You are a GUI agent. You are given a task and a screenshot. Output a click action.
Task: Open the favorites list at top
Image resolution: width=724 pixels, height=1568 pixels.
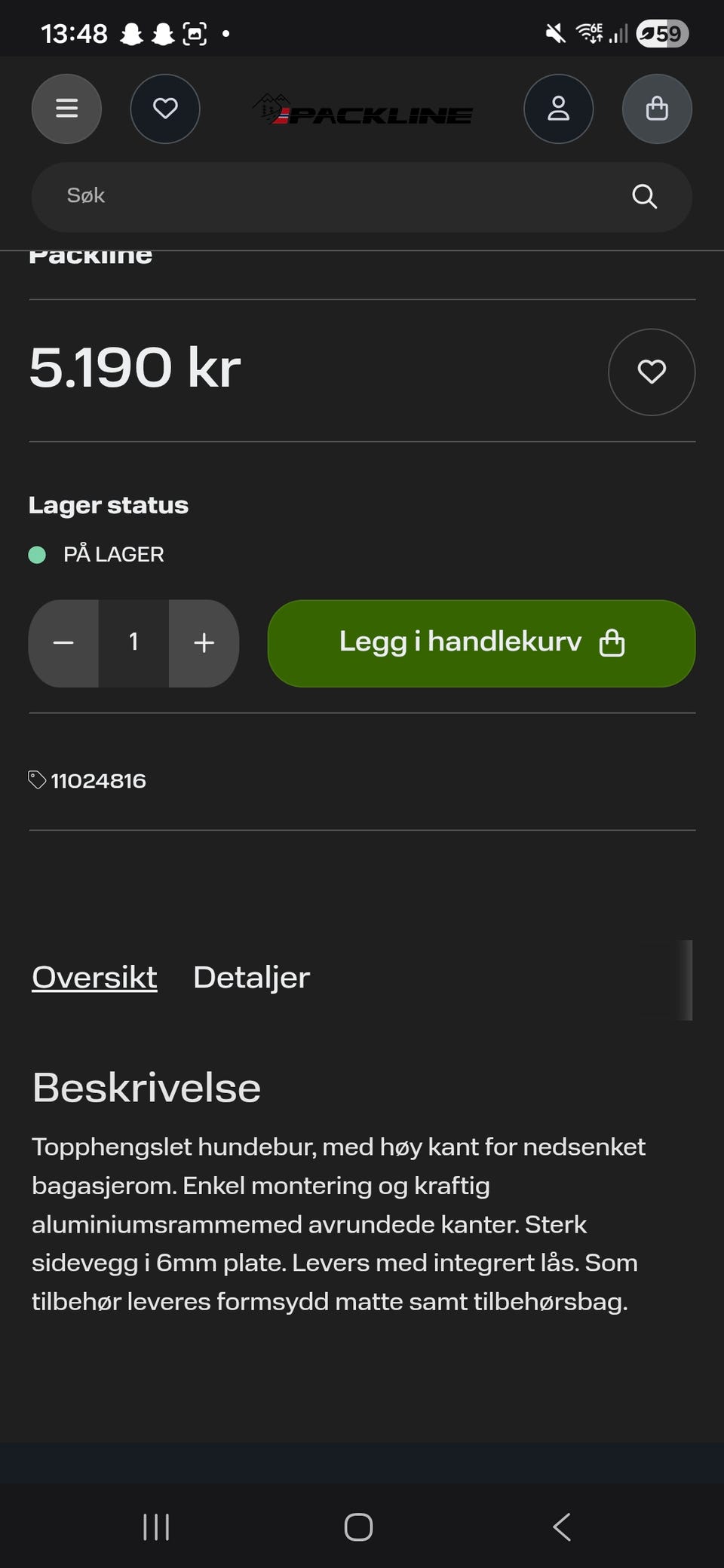[x=165, y=109]
